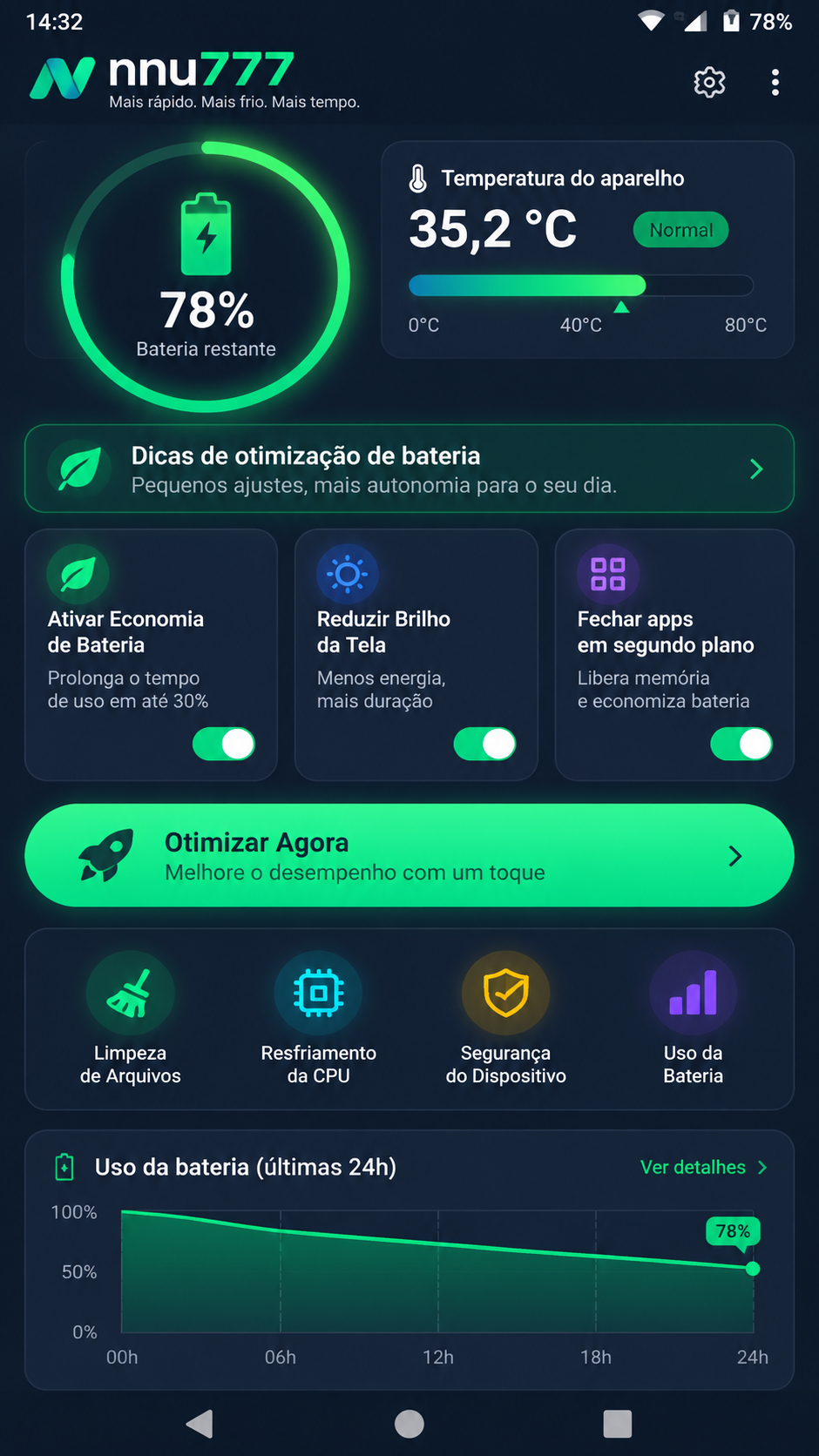Viewport: 819px width, 1456px height.
Task: Open Limpeza de Arquivos
Action: point(131,1018)
